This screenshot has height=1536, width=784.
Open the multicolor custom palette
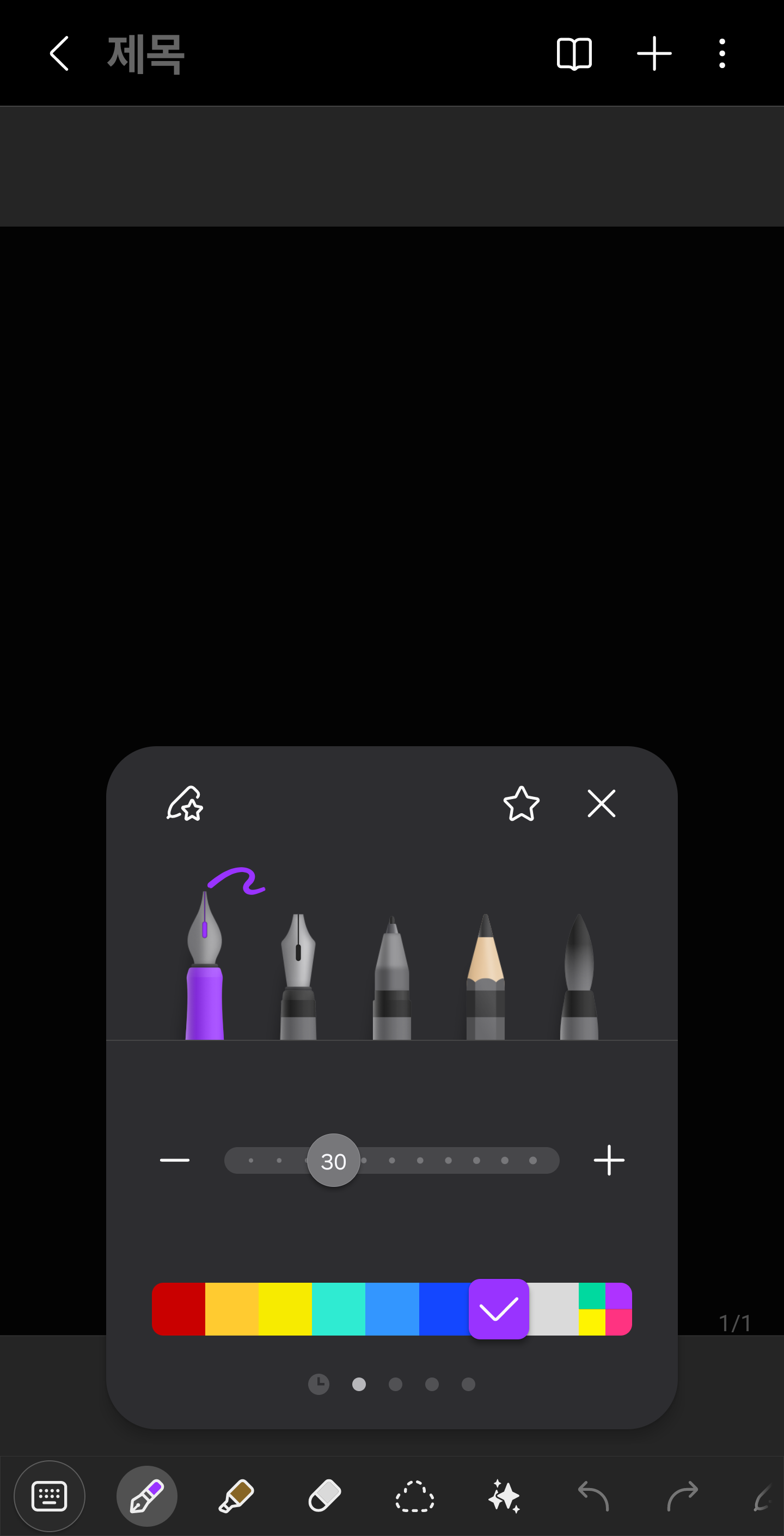click(604, 1309)
